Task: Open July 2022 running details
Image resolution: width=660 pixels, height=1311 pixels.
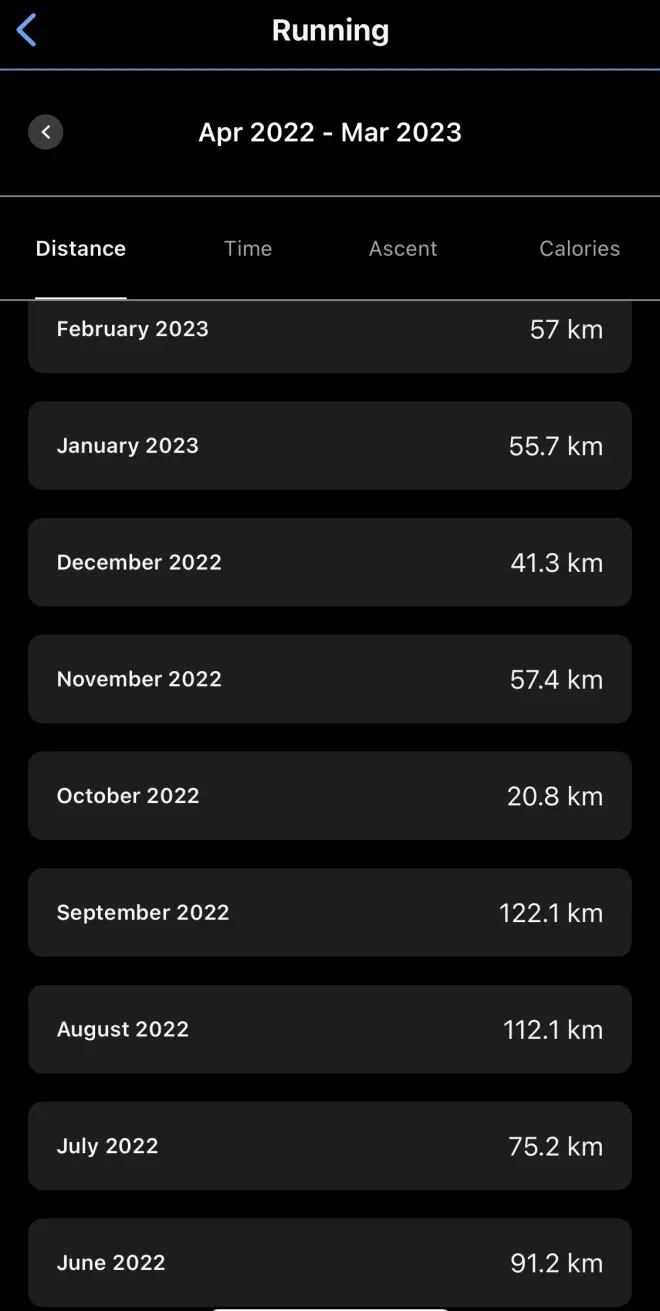Action: 330,1146
